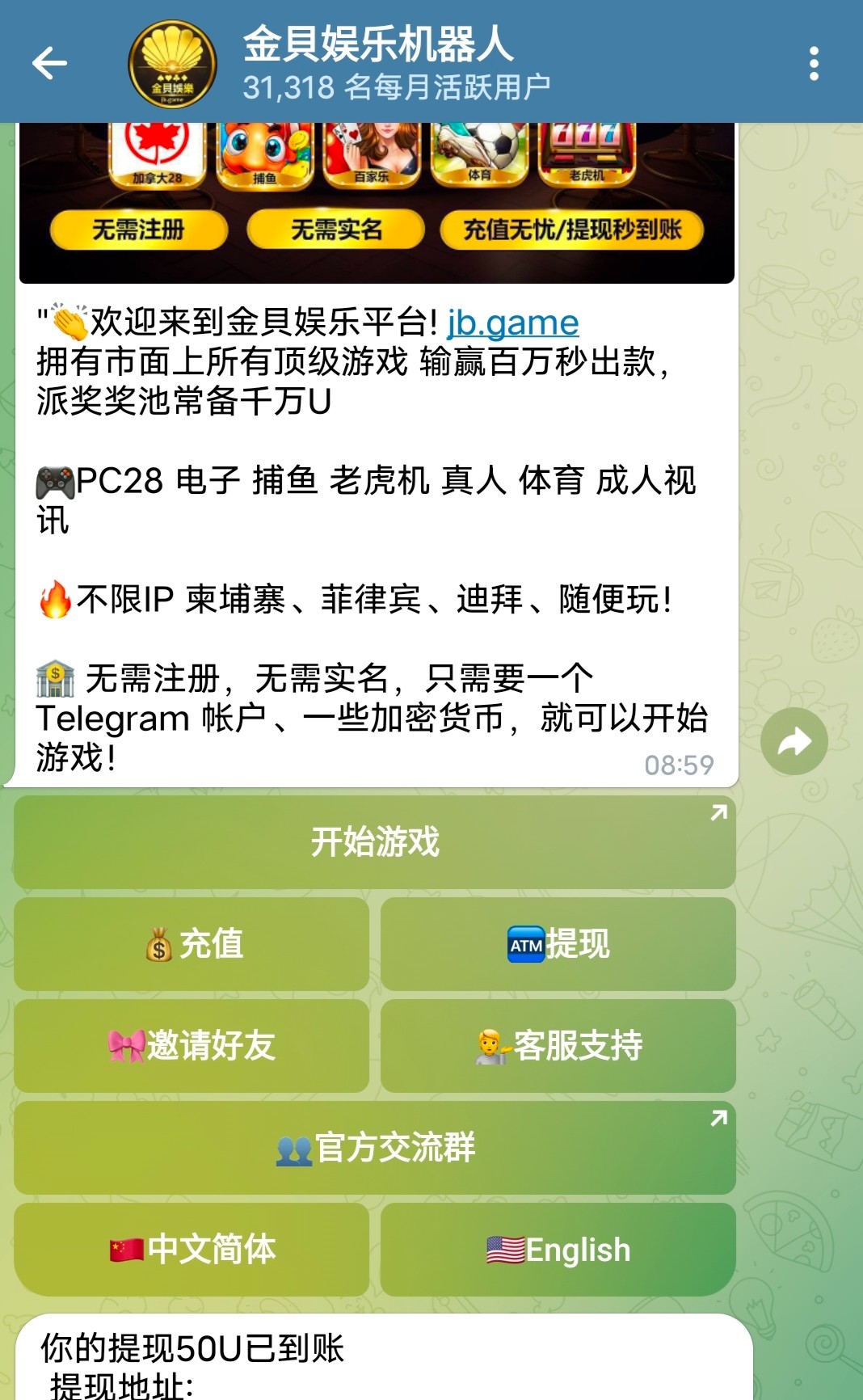
Task: Open the jb.game link
Action: click(x=513, y=323)
